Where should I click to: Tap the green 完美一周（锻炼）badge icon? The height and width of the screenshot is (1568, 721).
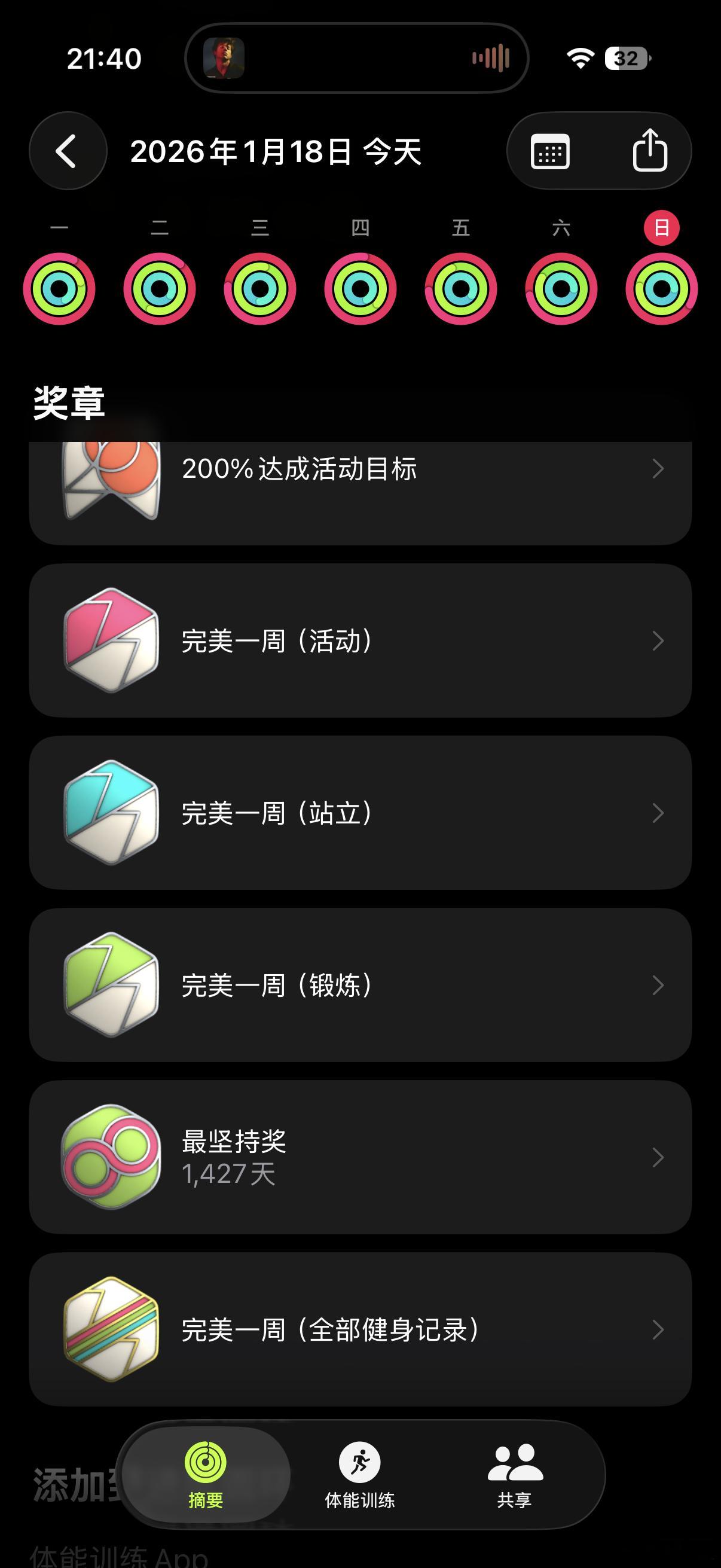111,986
